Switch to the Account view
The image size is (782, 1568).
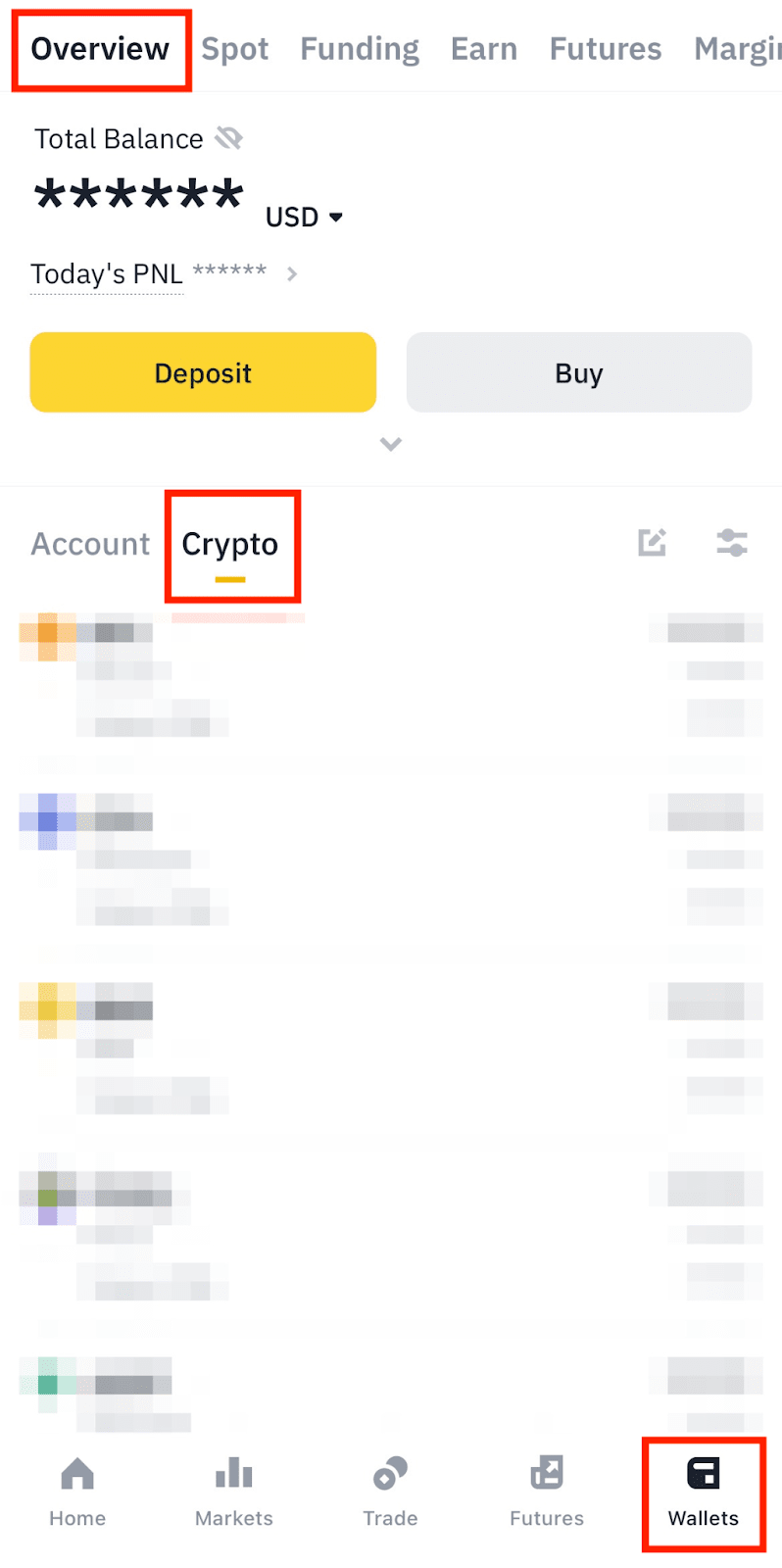click(90, 544)
